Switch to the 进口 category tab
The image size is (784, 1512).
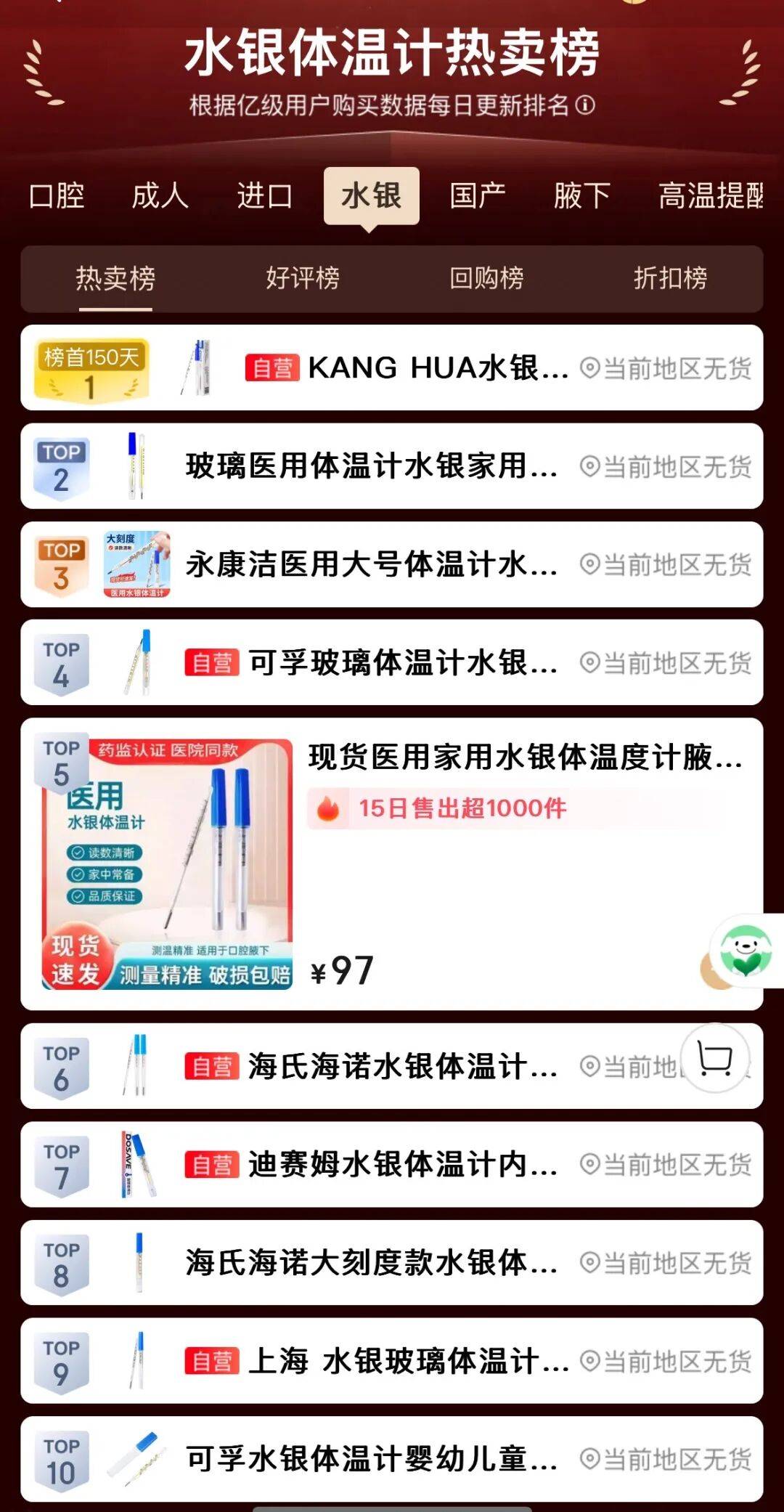click(x=264, y=195)
